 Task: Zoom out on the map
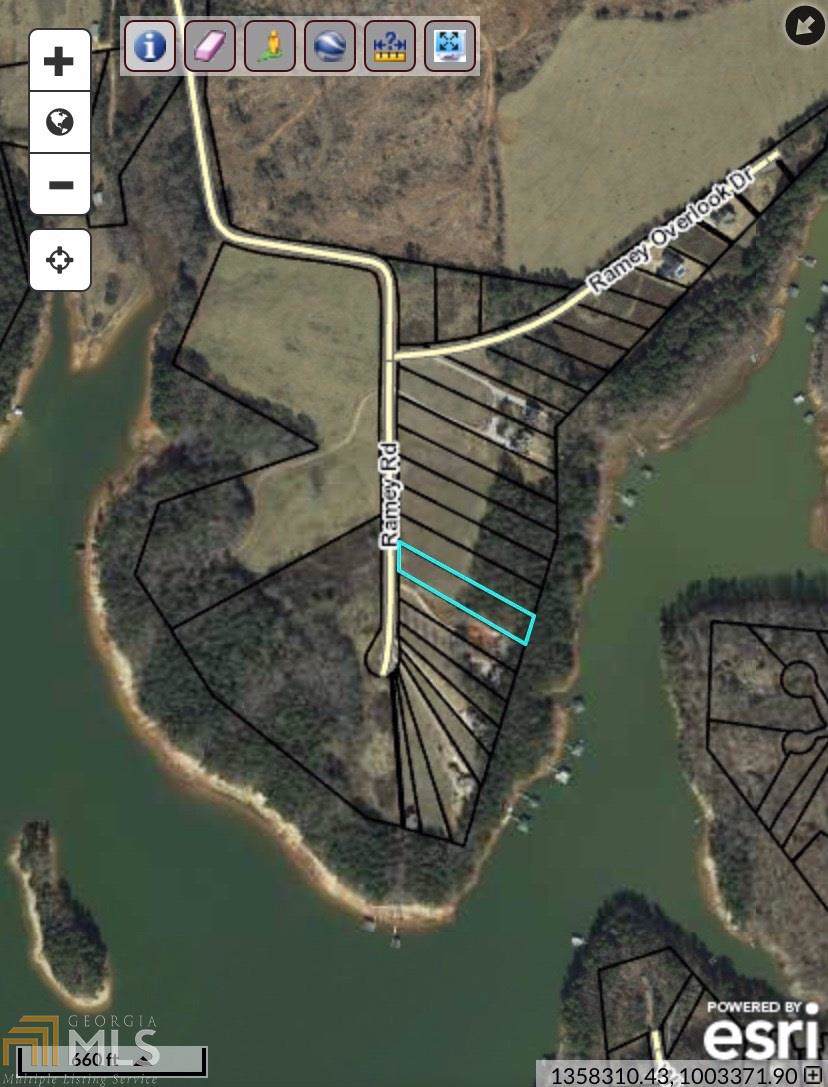tap(60, 185)
